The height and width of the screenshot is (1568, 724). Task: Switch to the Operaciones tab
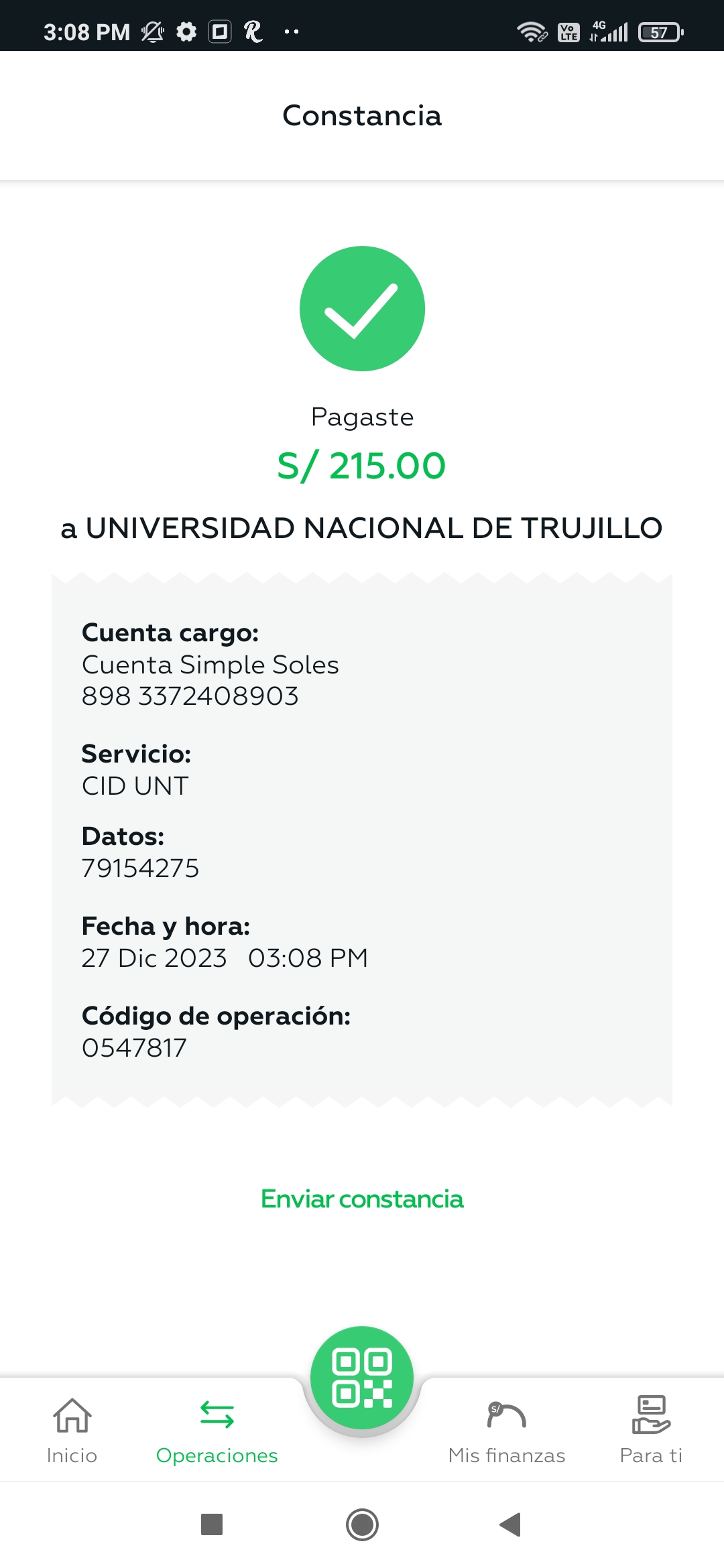(x=217, y=1430)
